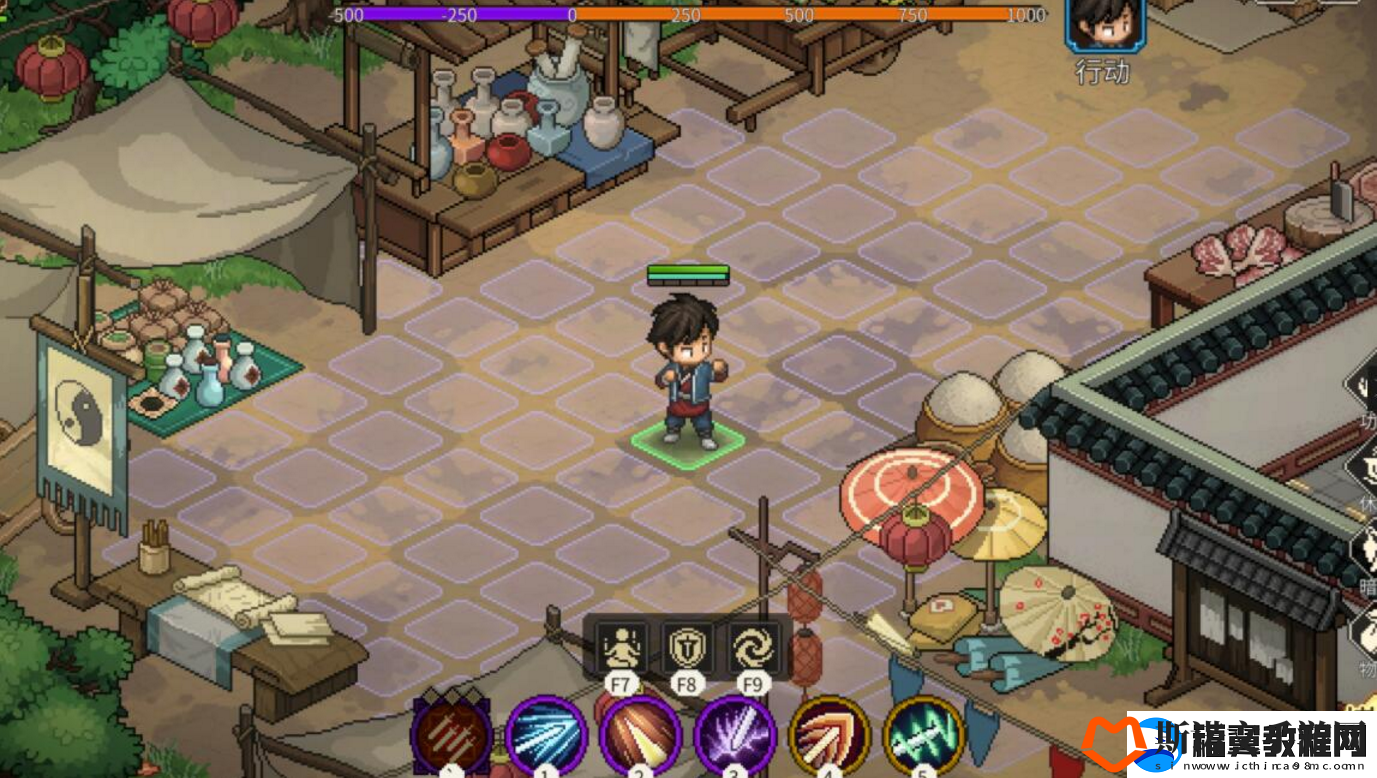Use skill 4 with the orange arrow

tap(829, 737)
